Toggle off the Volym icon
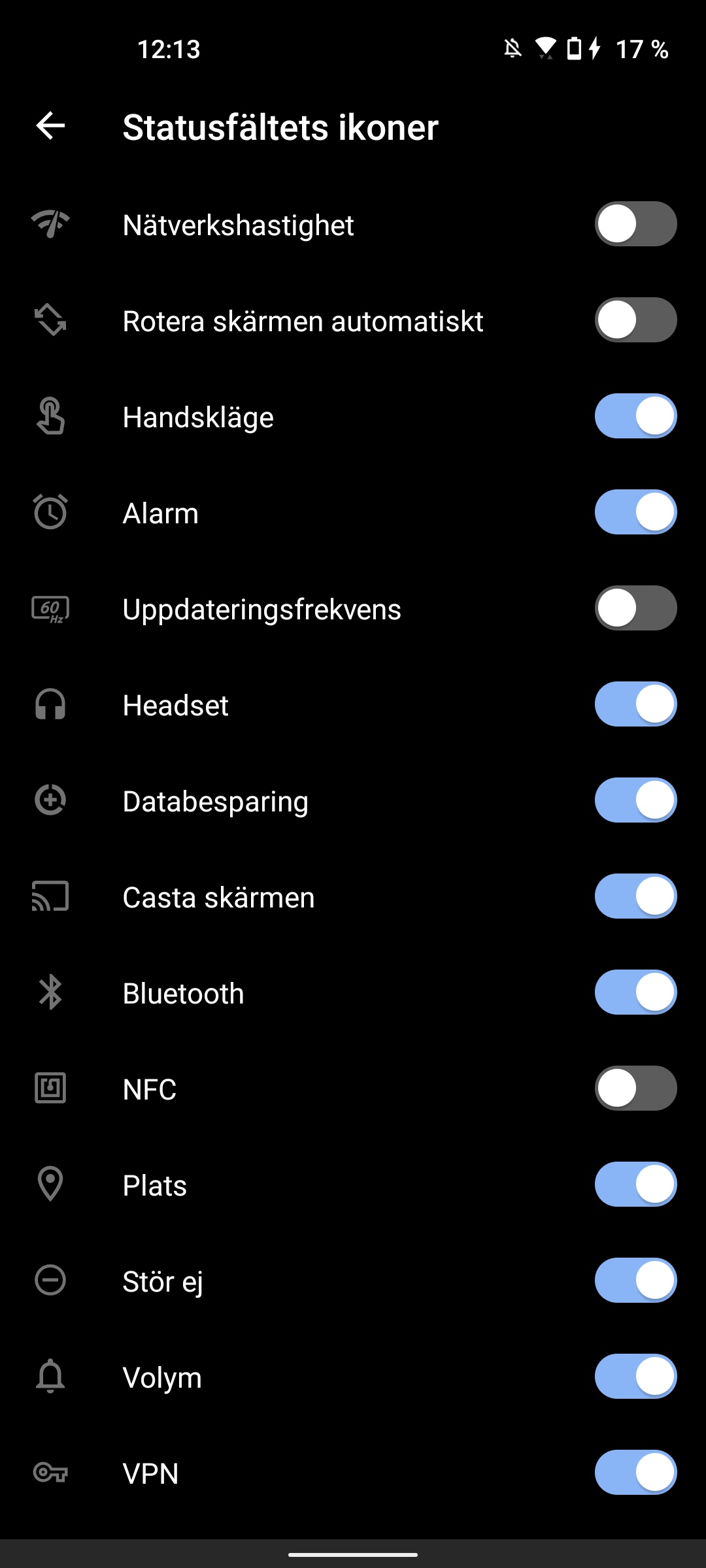This screenshot has width=706, height=1568. point(635,1377)
